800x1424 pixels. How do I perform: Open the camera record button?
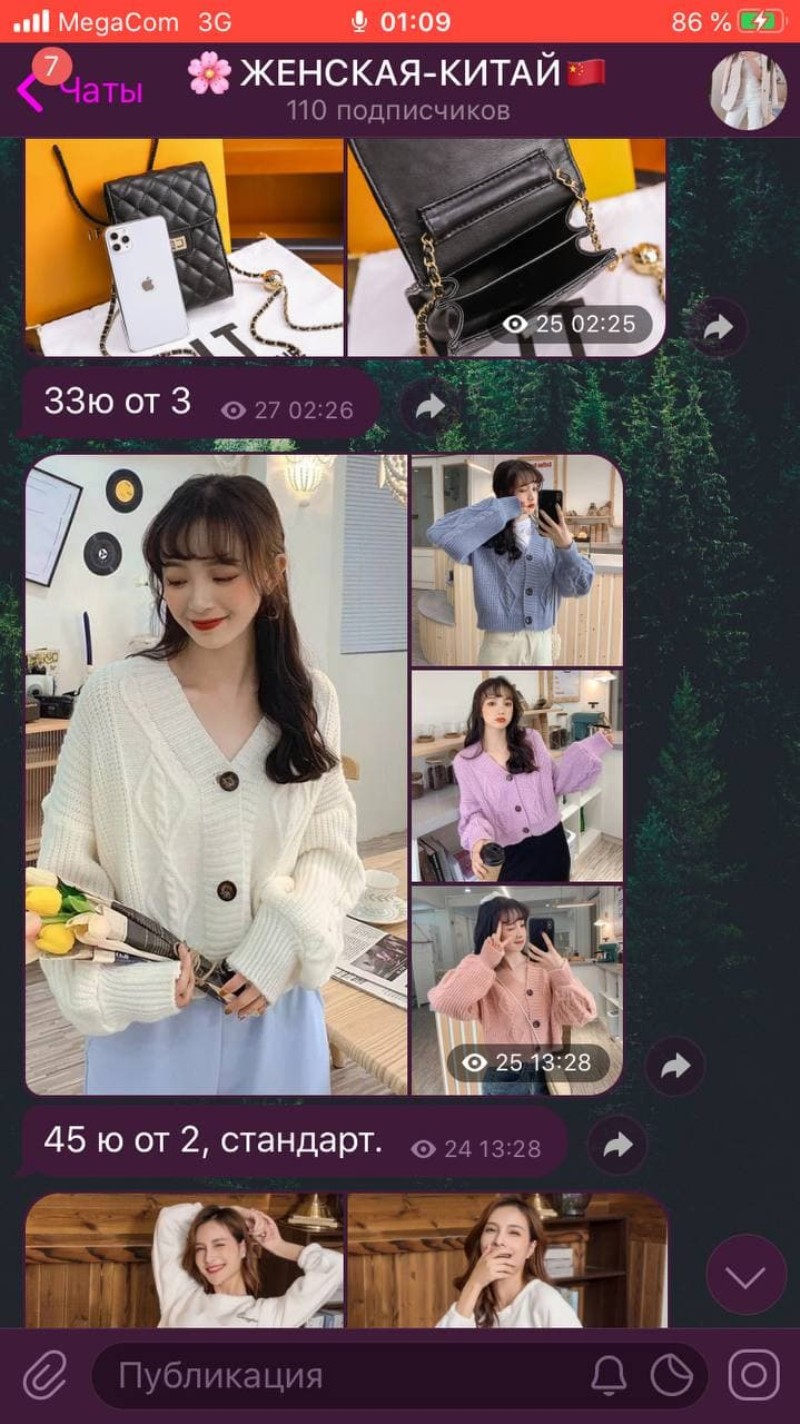coord(754,1376)
